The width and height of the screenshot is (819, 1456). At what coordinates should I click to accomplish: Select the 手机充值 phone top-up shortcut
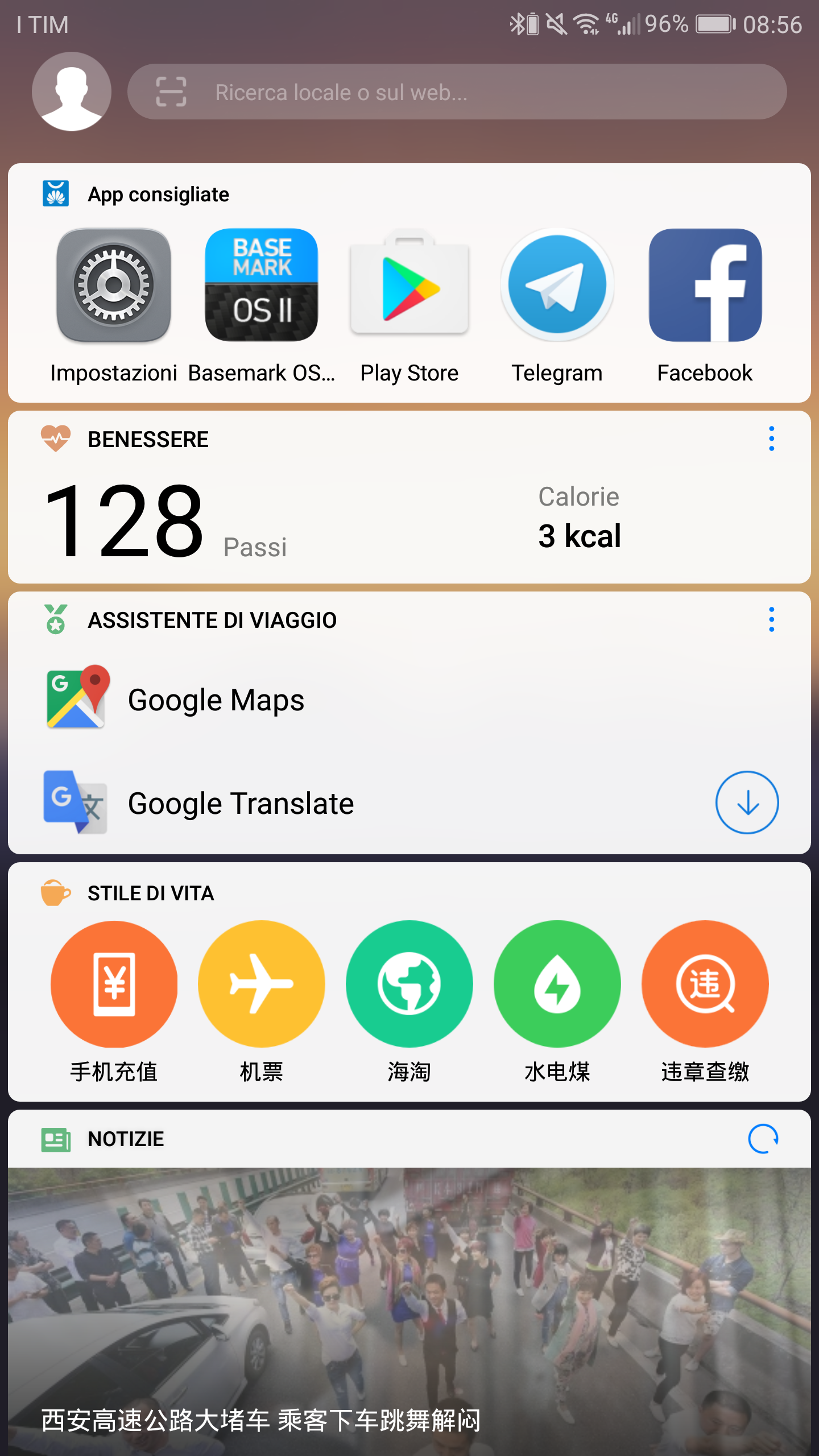click(x=114, y=1002)
